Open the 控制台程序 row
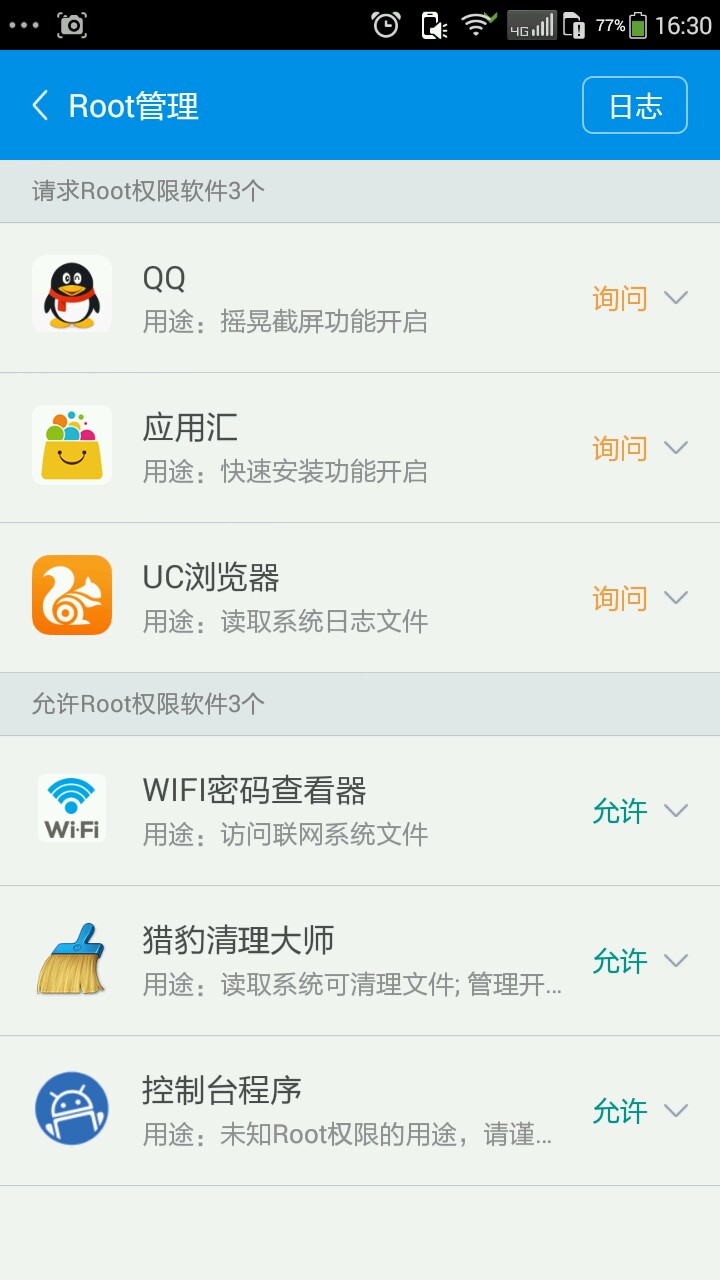This screenshot has height=1280, width=720. (300, 1111)
